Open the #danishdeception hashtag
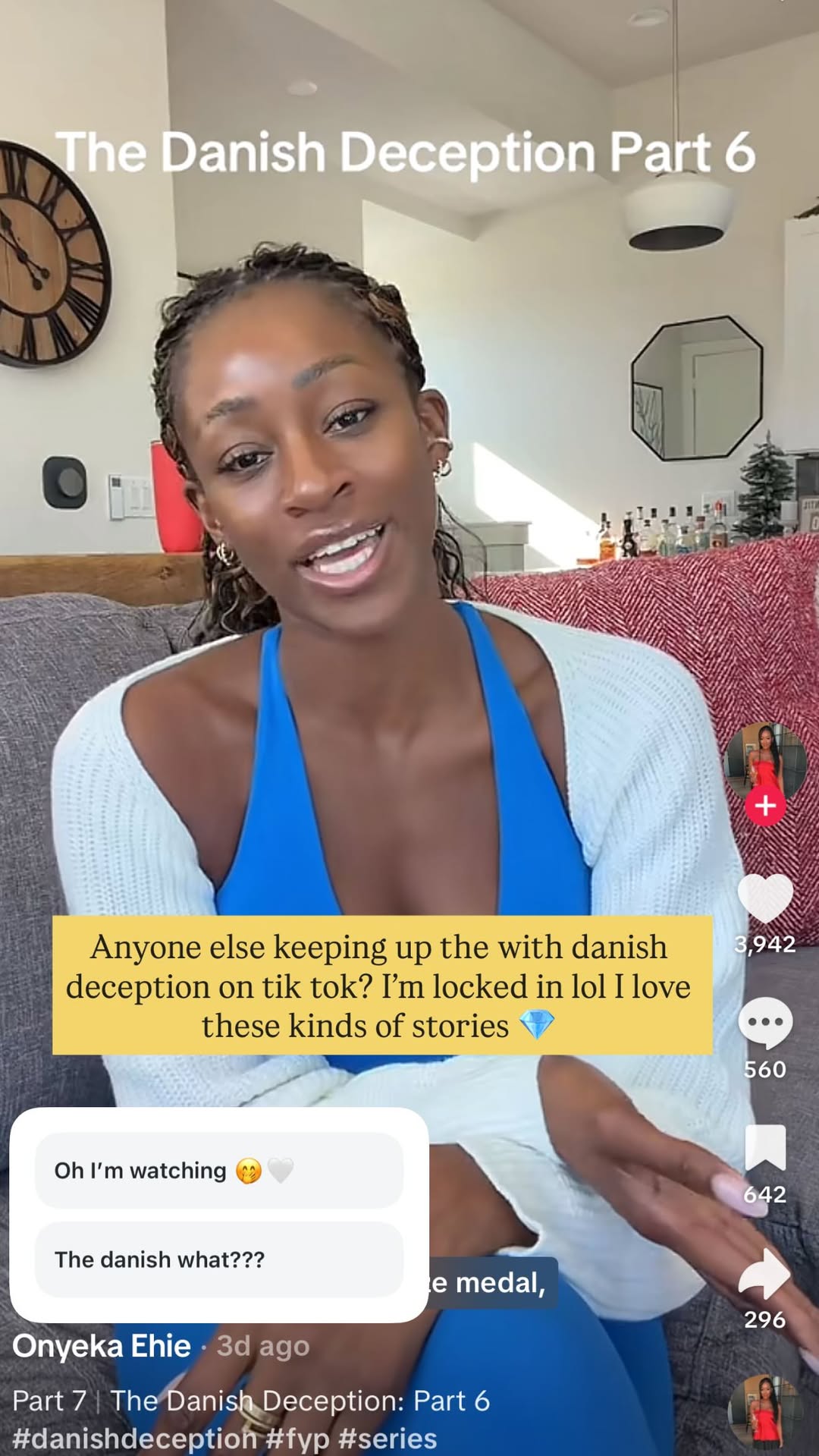 click(x=134, y=1439)
